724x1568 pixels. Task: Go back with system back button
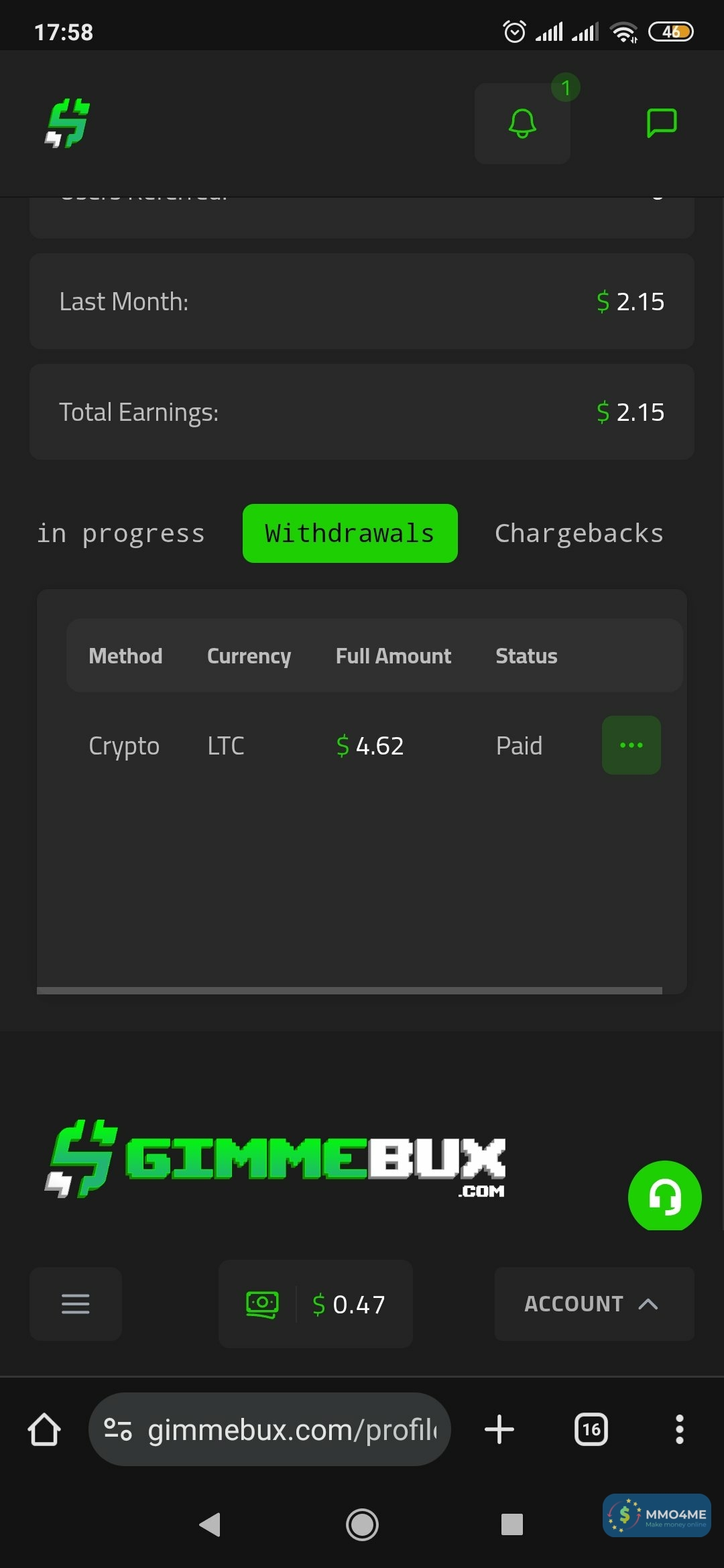point(210,1524)
